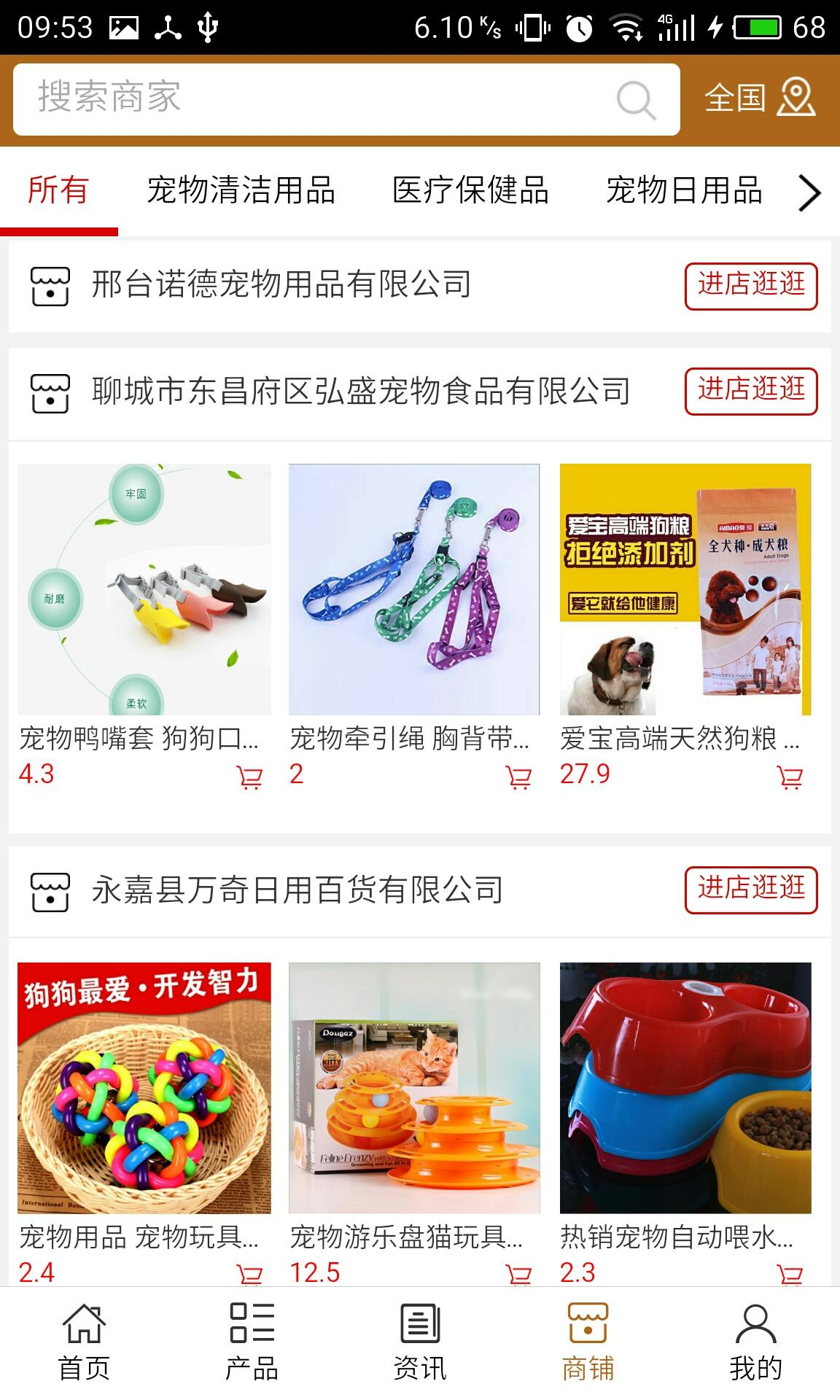Add 宠物鸭嘴套 to the cart
Viewport: 840px width, 1400px height.
[249, 777]
